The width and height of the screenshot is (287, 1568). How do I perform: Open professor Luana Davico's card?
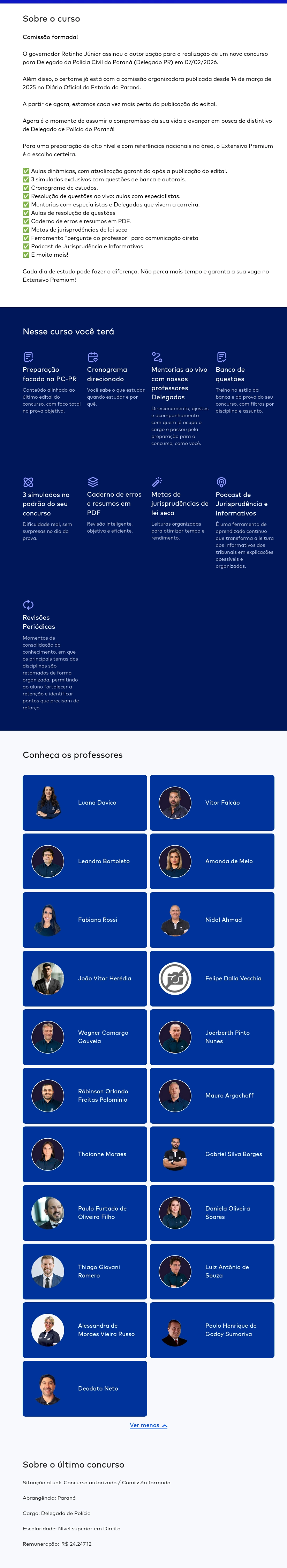pos(84,802)
